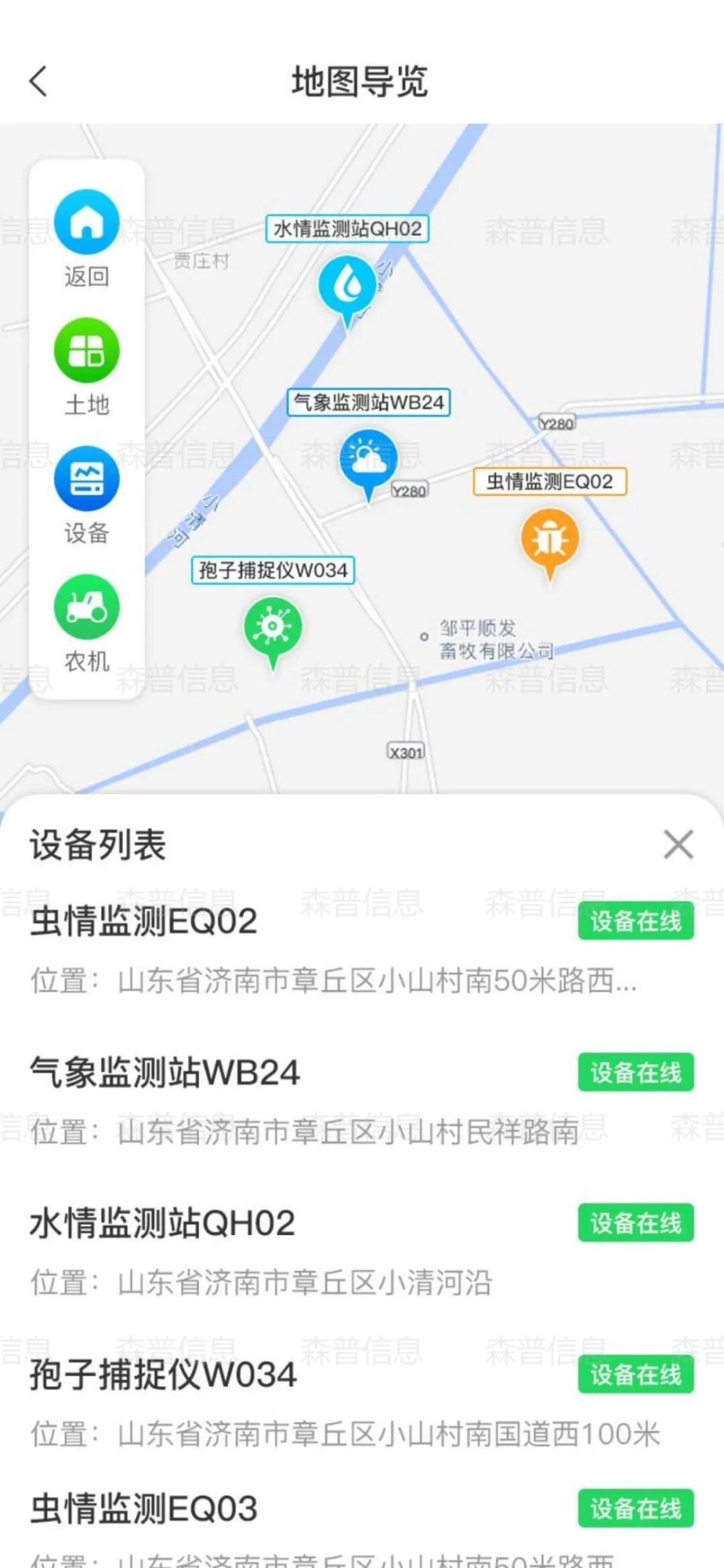Close the 设备列表 panel
This screenshot has height=1568, width=724.
(x=678, y=844)
